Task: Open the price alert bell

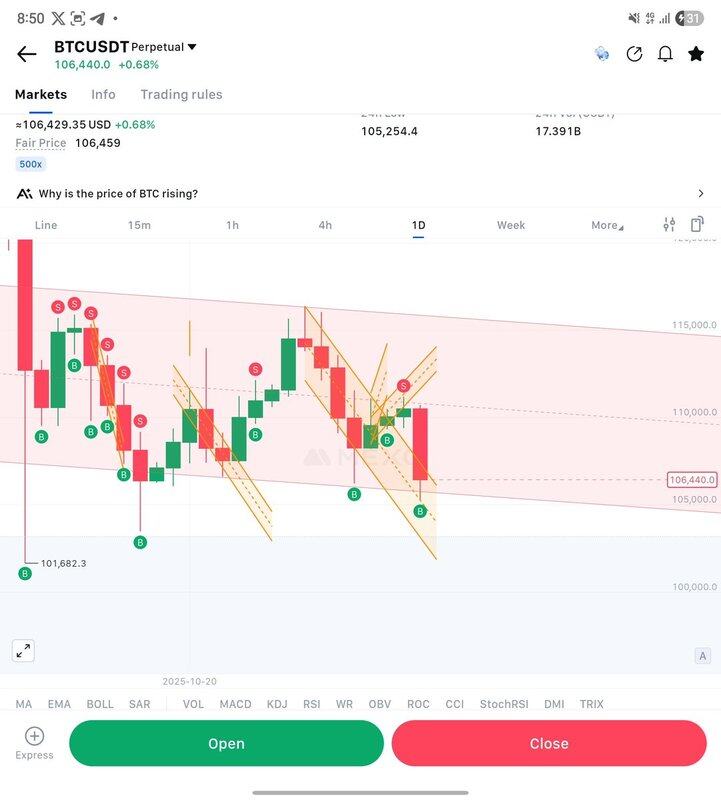Action: pos(665,54)
